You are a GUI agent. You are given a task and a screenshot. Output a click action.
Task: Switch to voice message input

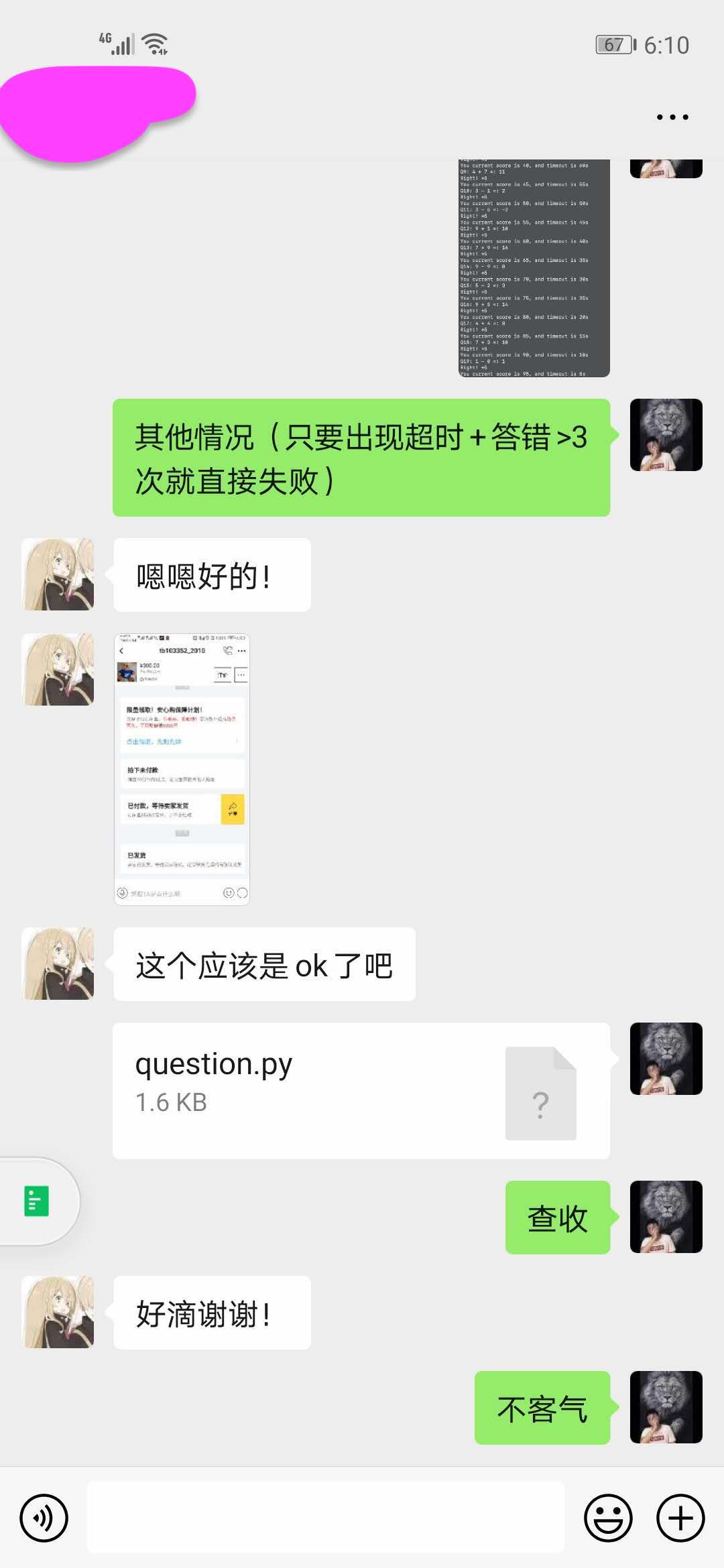click(x=44, y=1518)
